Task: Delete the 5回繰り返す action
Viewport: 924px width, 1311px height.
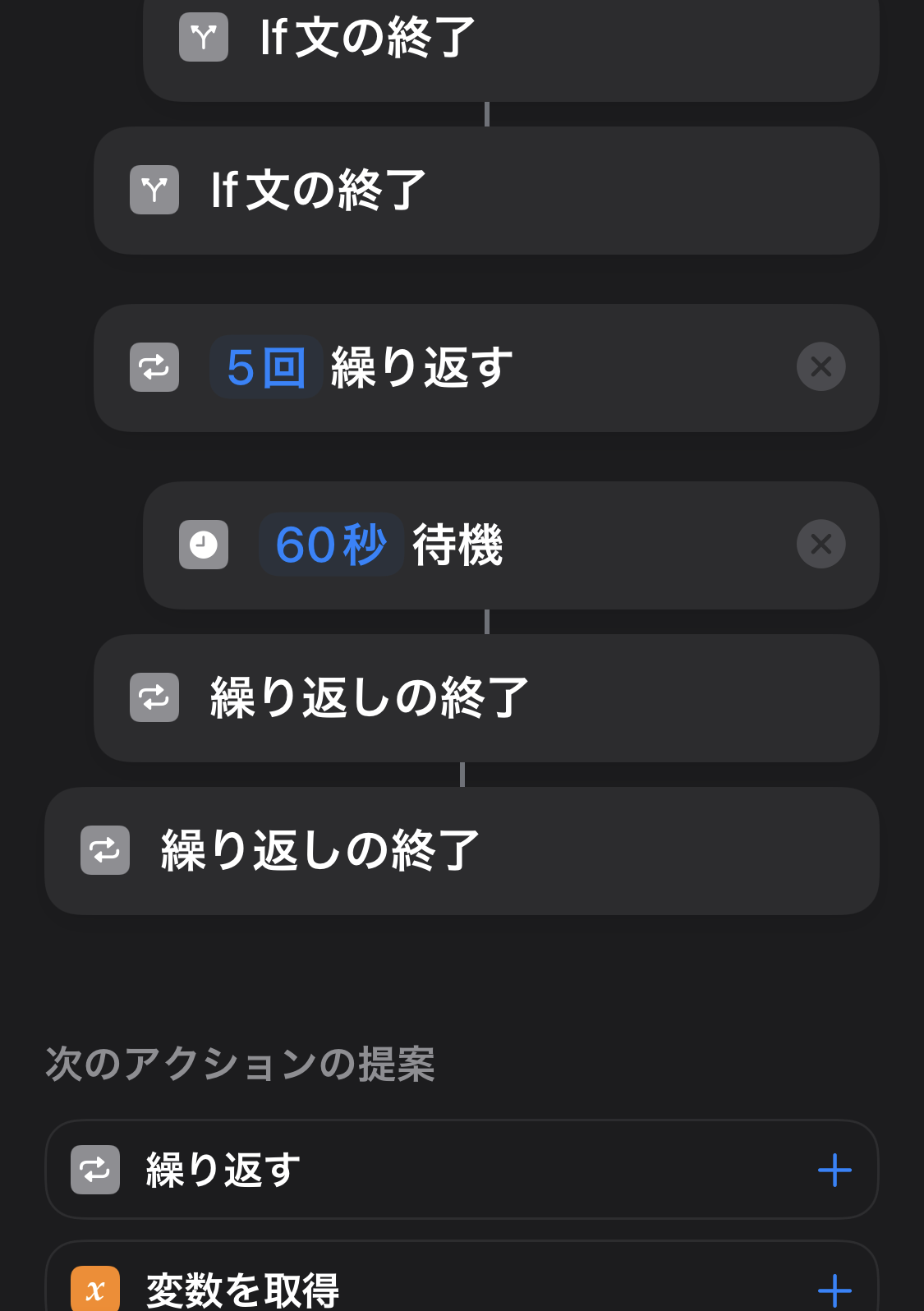Action: [821, 367]
